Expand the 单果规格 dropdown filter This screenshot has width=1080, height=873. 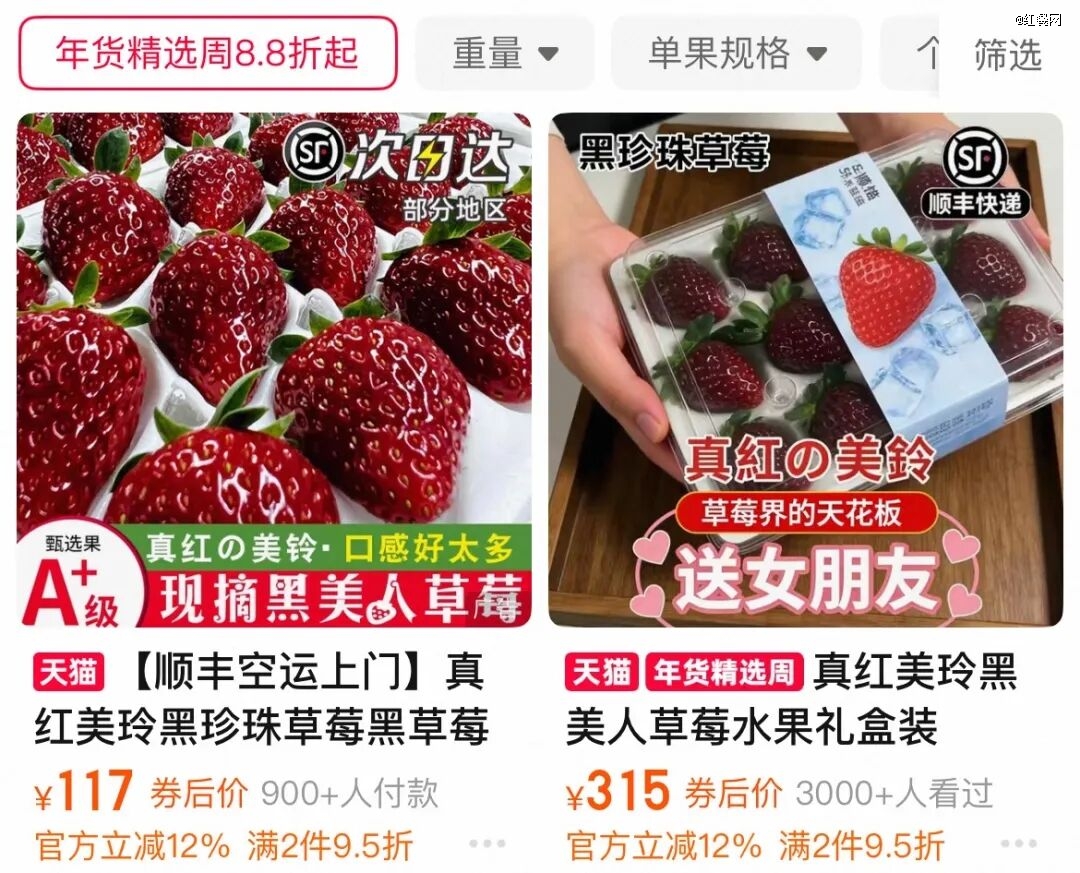click(737, 53)
